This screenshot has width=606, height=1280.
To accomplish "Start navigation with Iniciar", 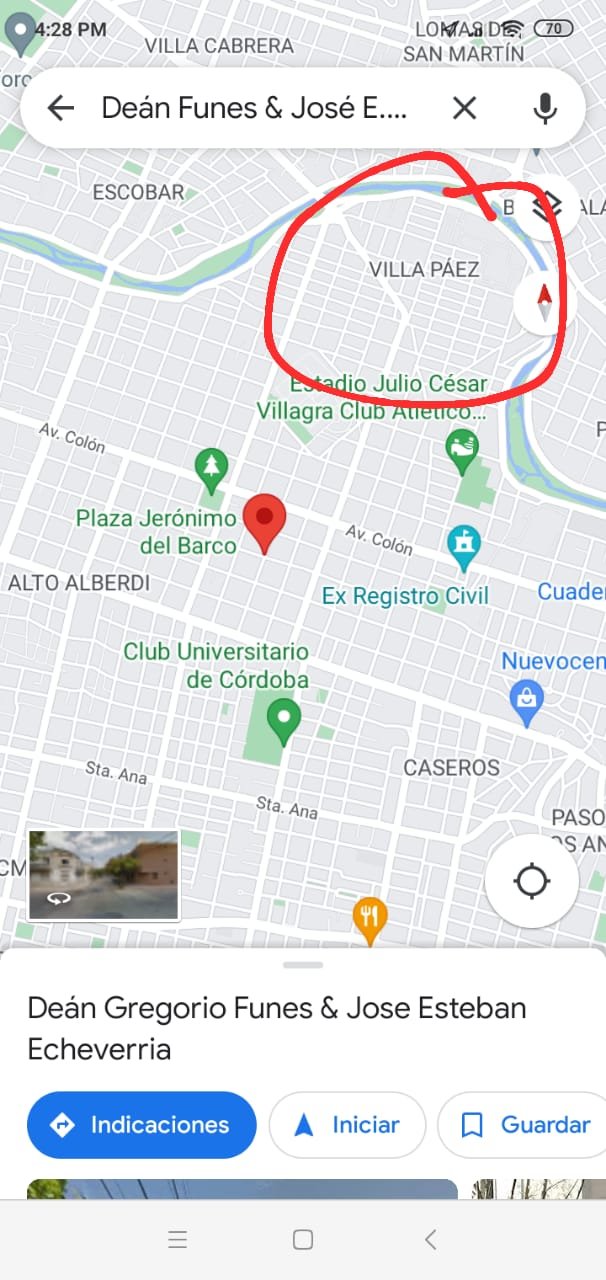I will point(347,1125).
